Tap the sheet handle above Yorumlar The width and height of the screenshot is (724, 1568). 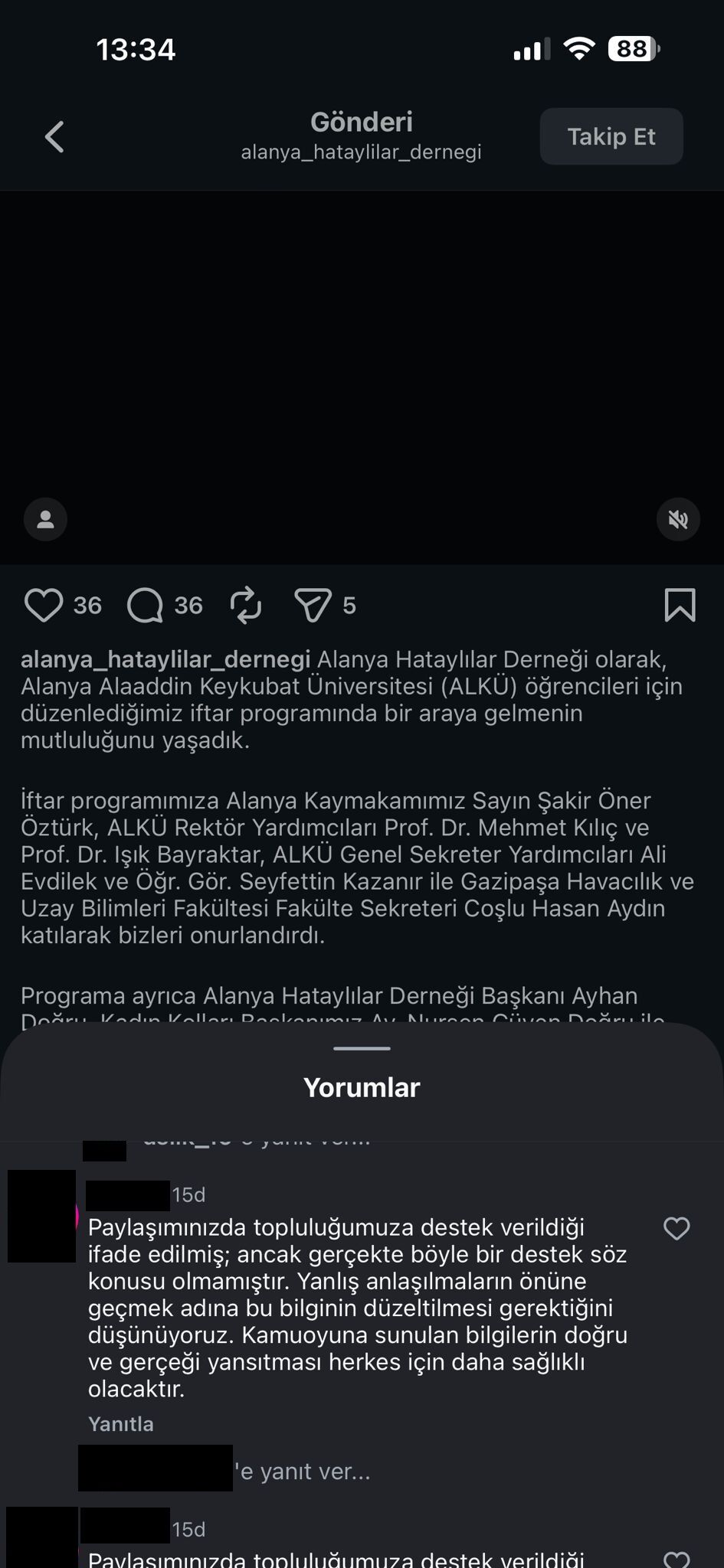362,1048
